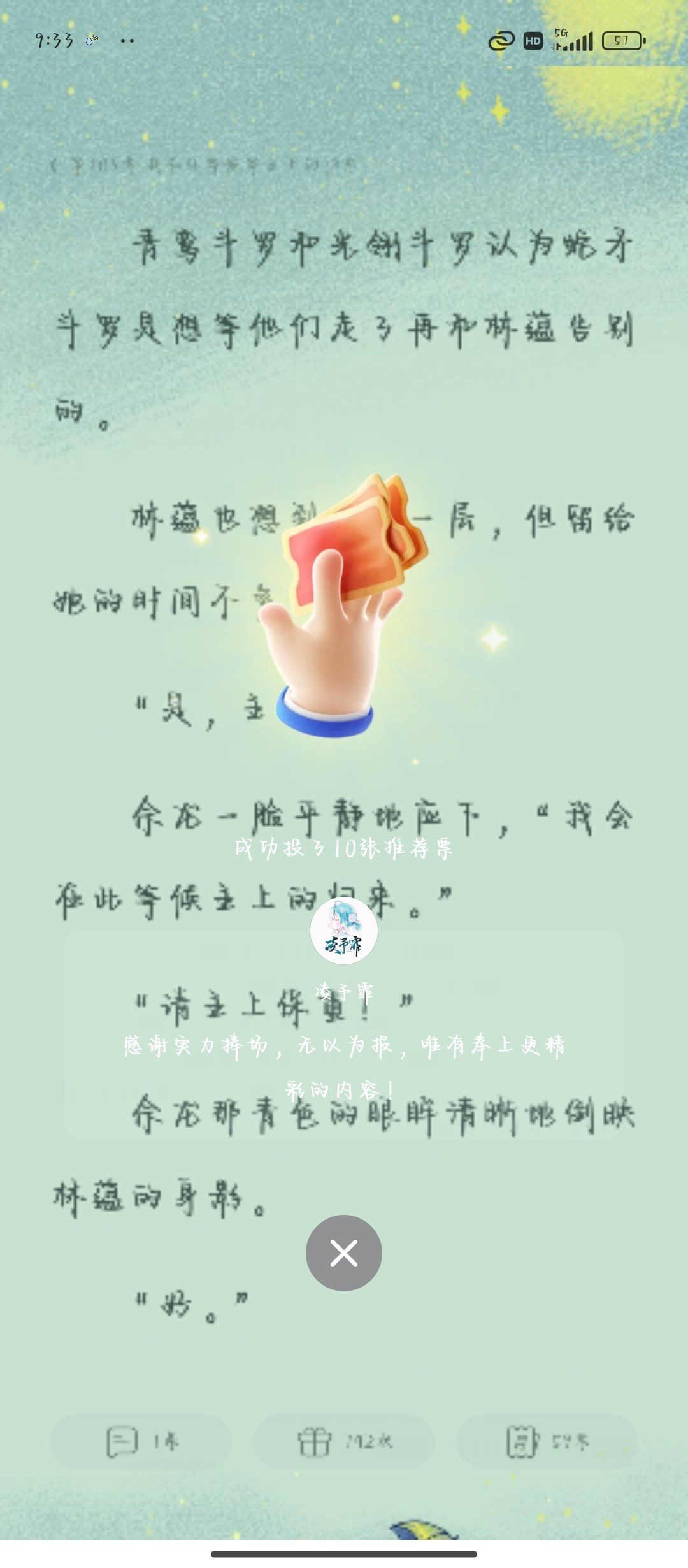Open the chapter comments button
Screen dimensions: 688x1568
click(141, 1442)
